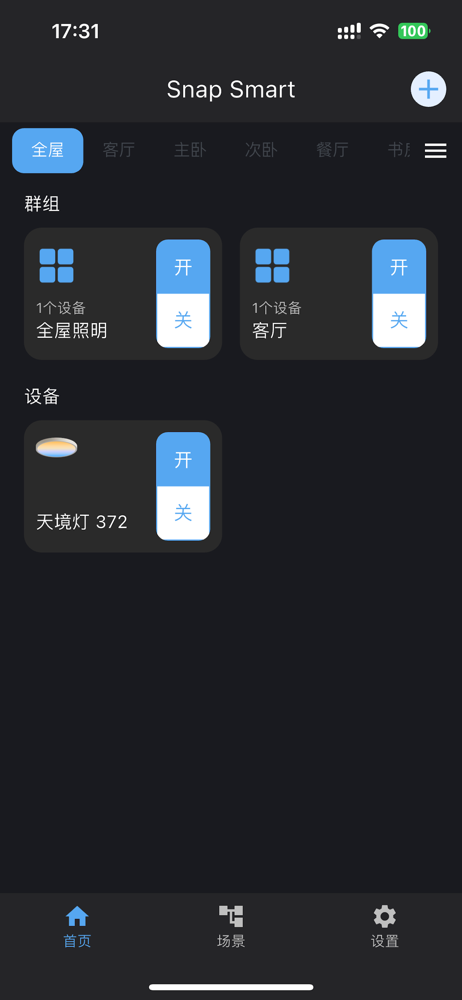Open the 客厅 group card

(x=306, y=294)
